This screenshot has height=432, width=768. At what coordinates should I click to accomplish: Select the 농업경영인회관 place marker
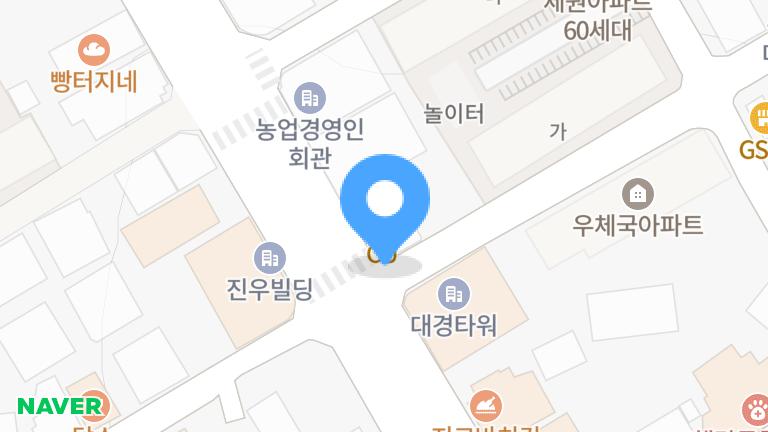(x=310, y=98)
